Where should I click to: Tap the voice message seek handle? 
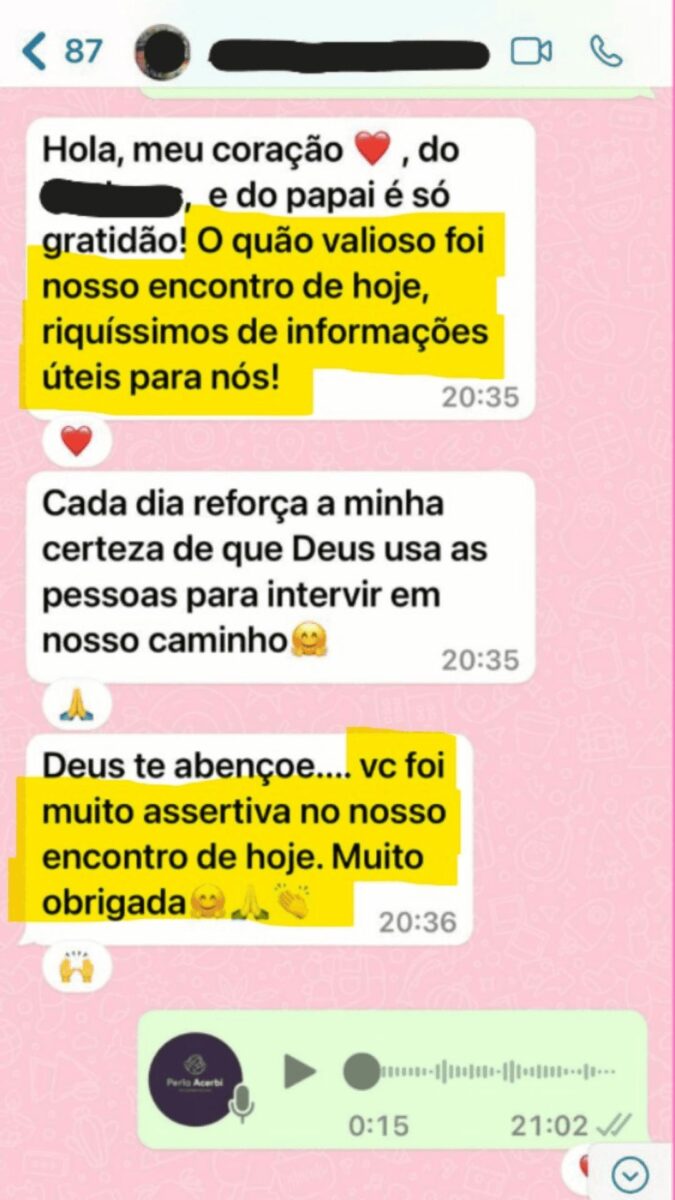click(361, 1071)
